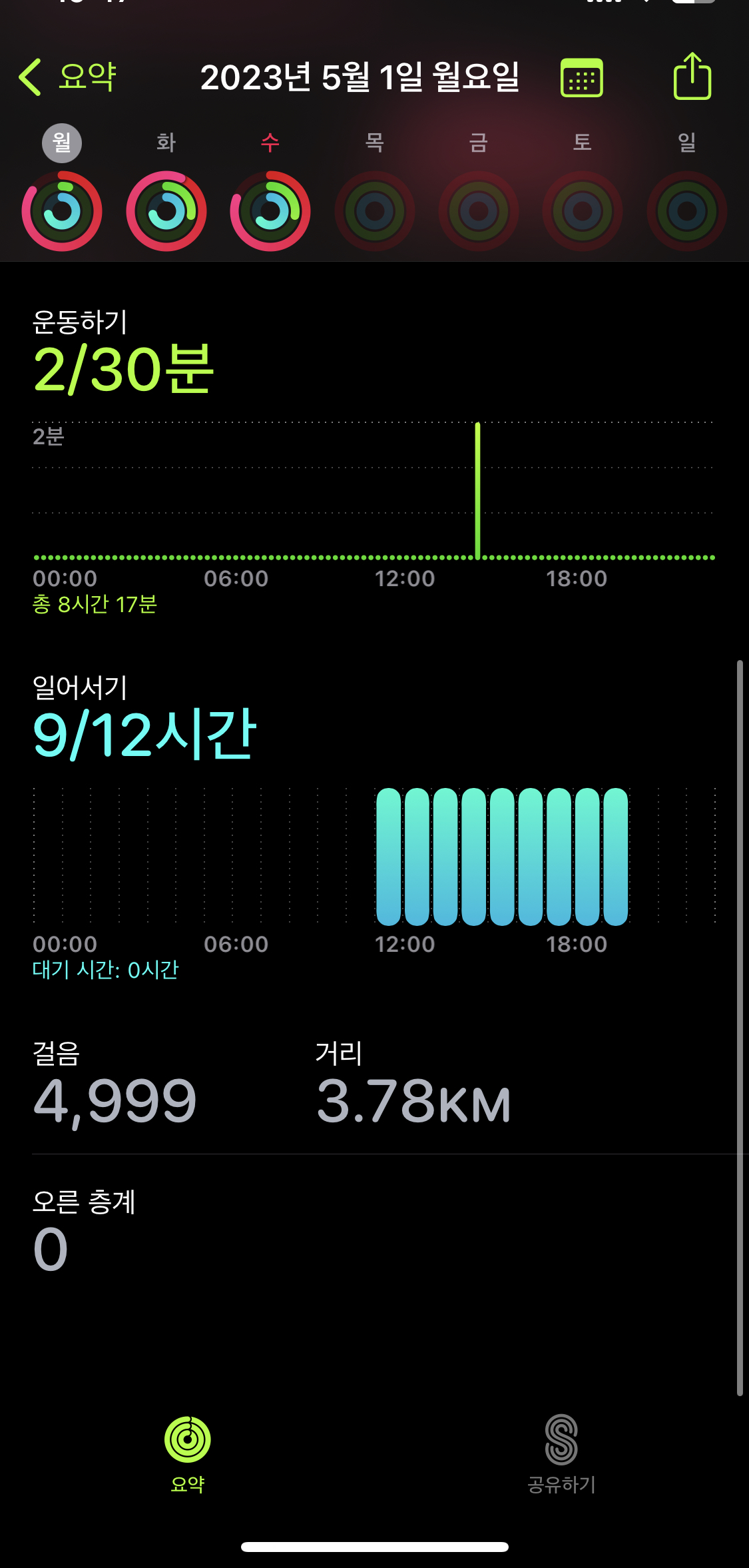The image size is (749, 1568).
Task: Share this activity summary
Action: (x=692, y=77)
